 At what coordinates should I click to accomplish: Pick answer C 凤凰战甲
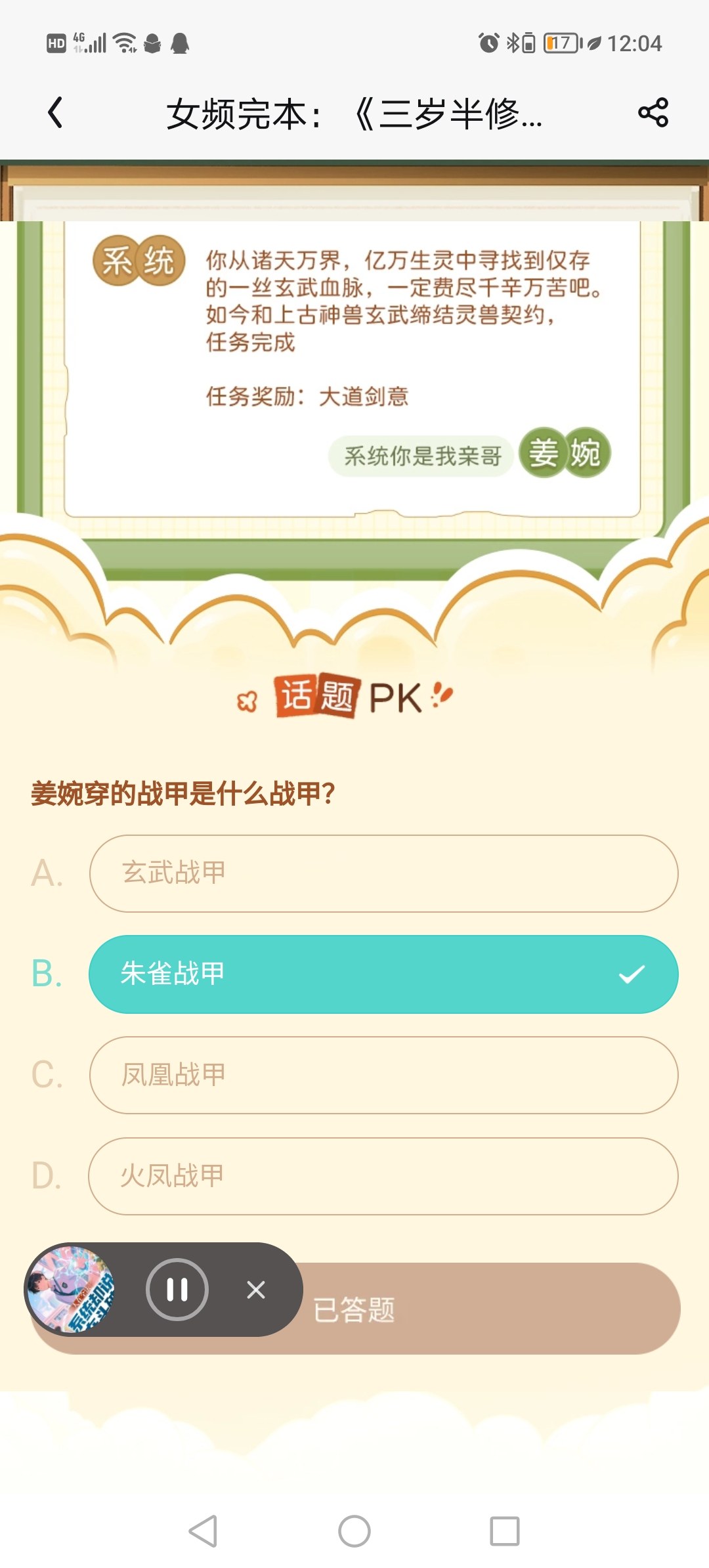[383, 1075]
